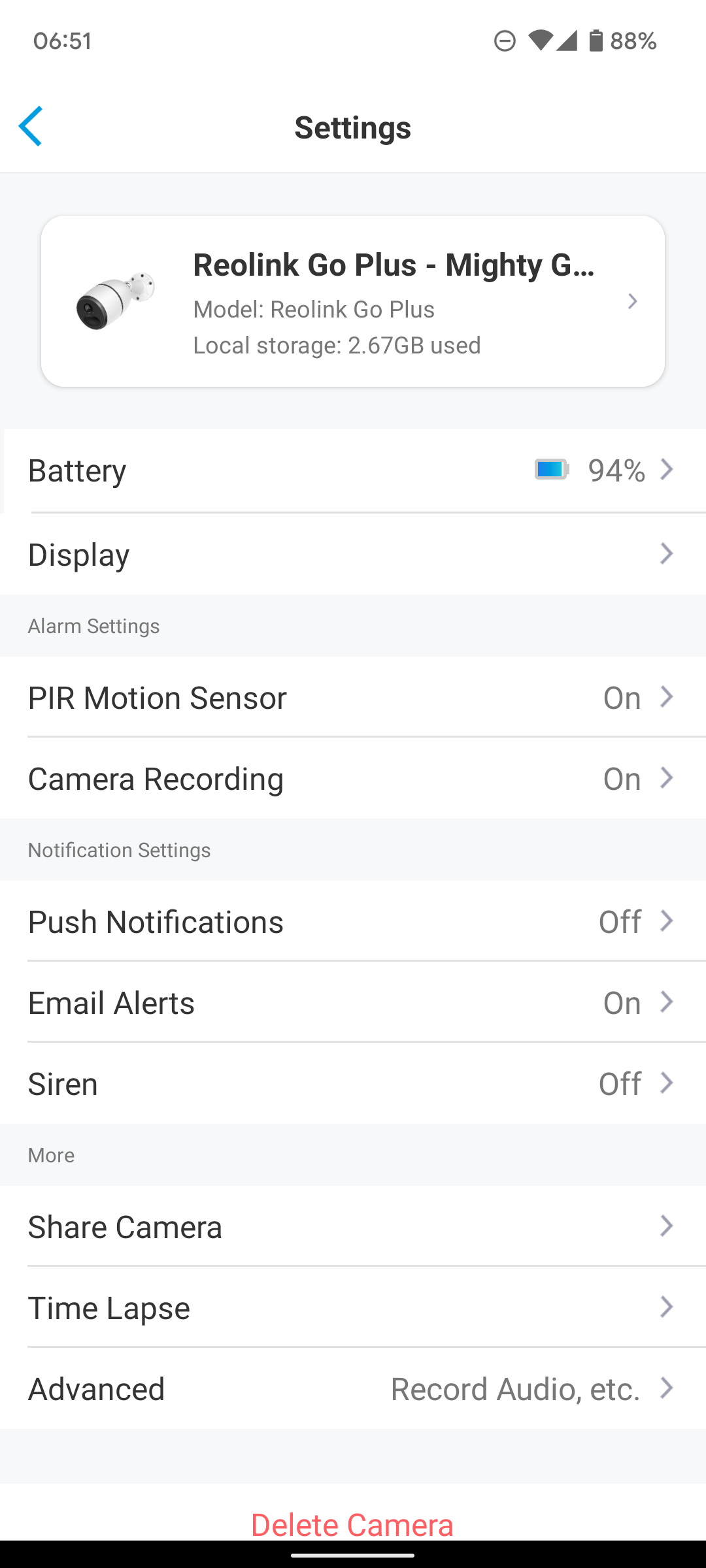Open PIR Motion Sensor settings
The image size is (706, 1568).
click(x=353, y=697)
